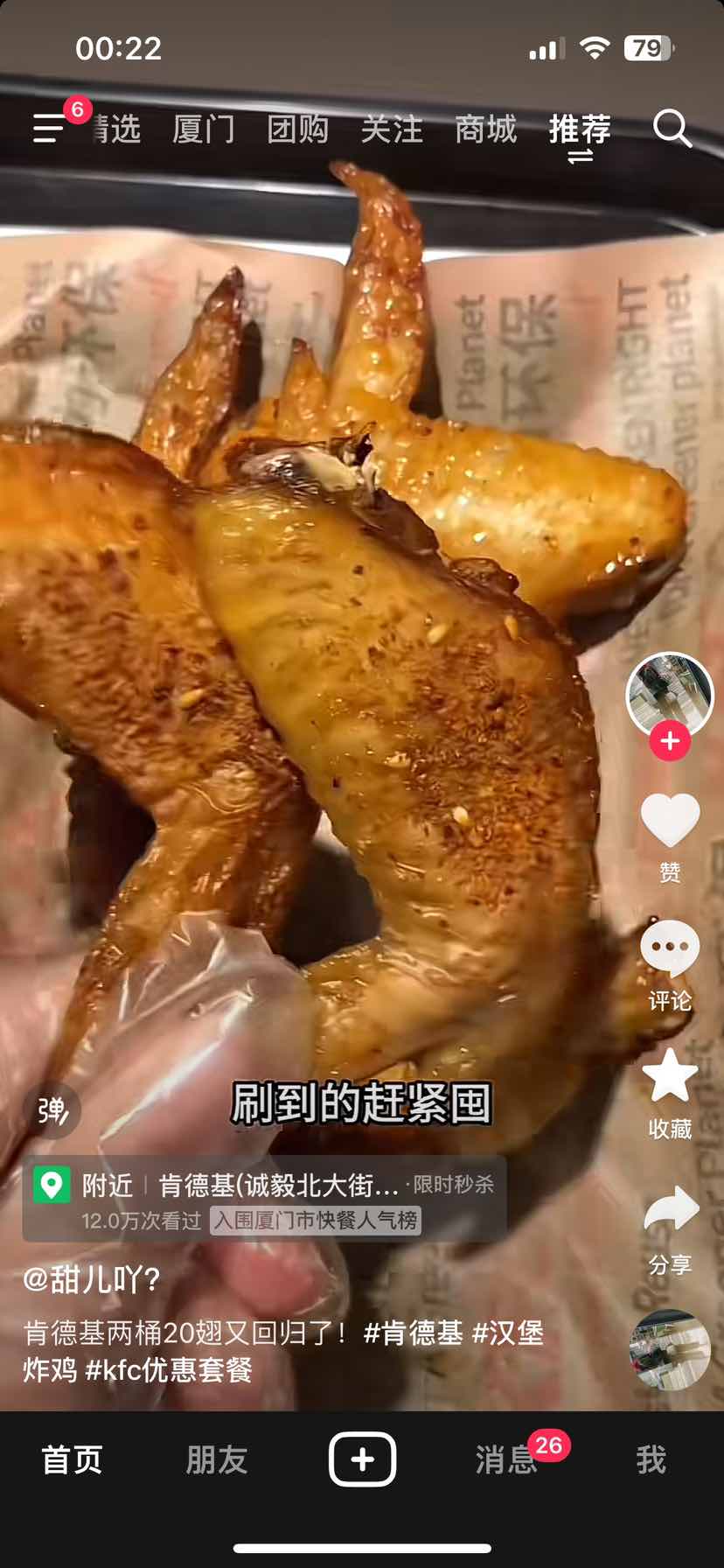
Task: Open the 商城 tab
Action: coord(485,129)
